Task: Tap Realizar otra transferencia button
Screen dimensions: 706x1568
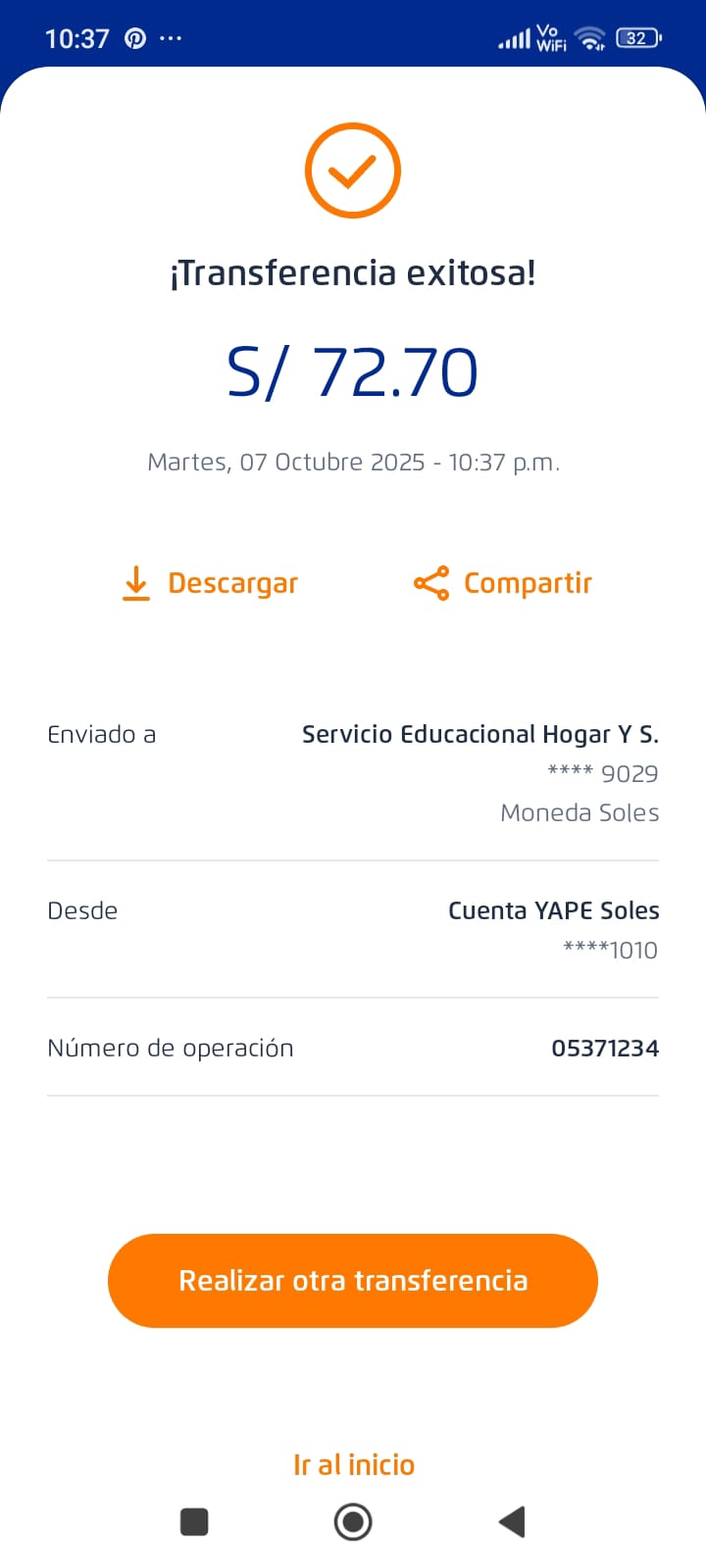Action: [x=353, y=1281]
